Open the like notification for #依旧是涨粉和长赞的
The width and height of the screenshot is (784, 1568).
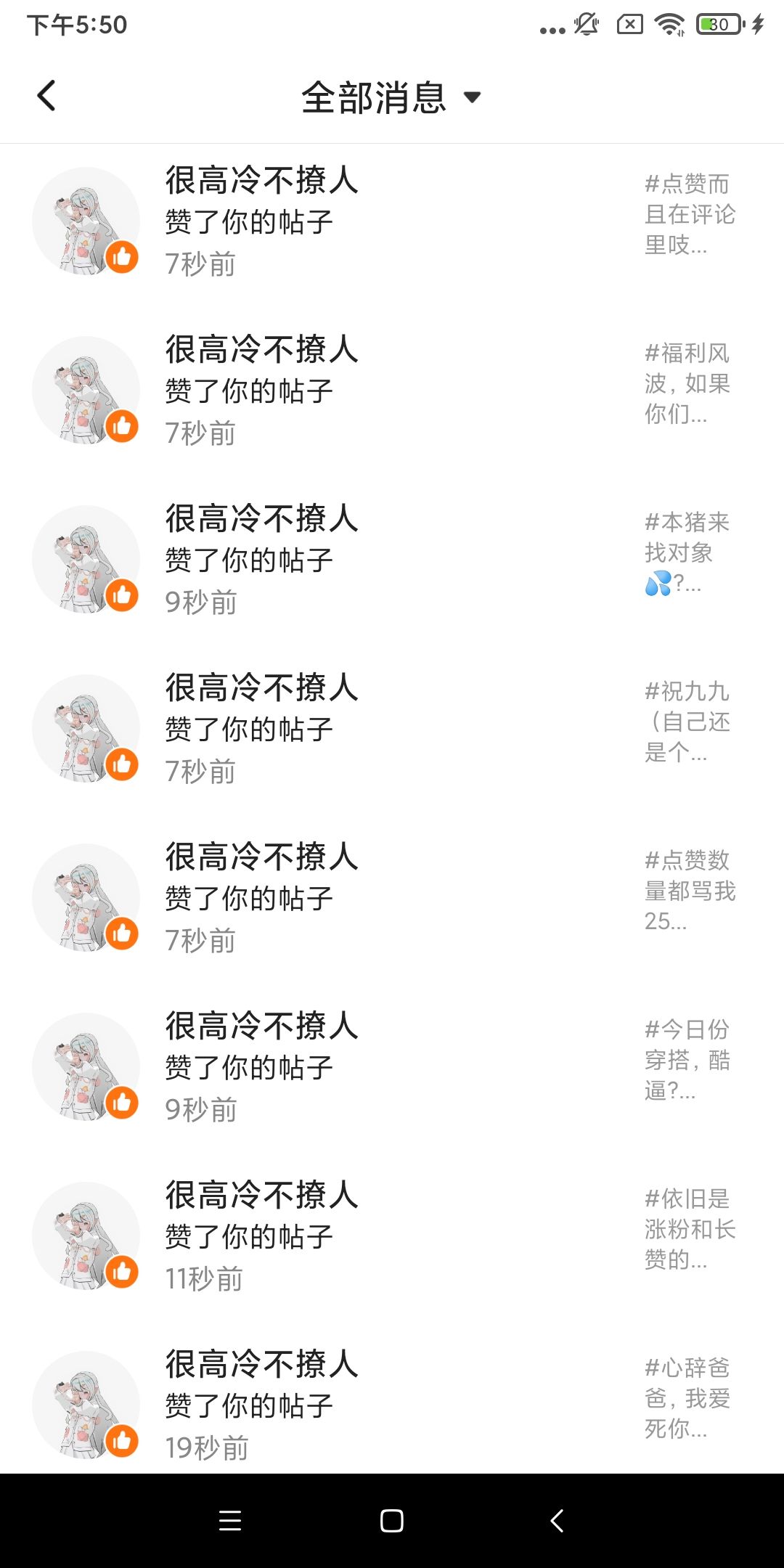(x=392, y=1236)
